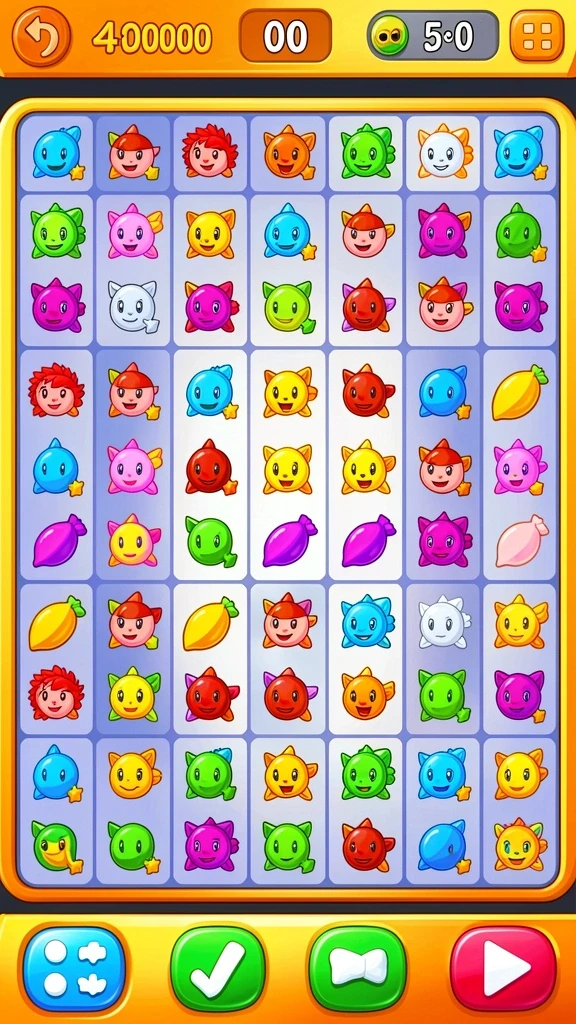The width and height of the screenshot is (576, 1024).
Task: Tap the orange back arrow button
Action: (41, 37)
